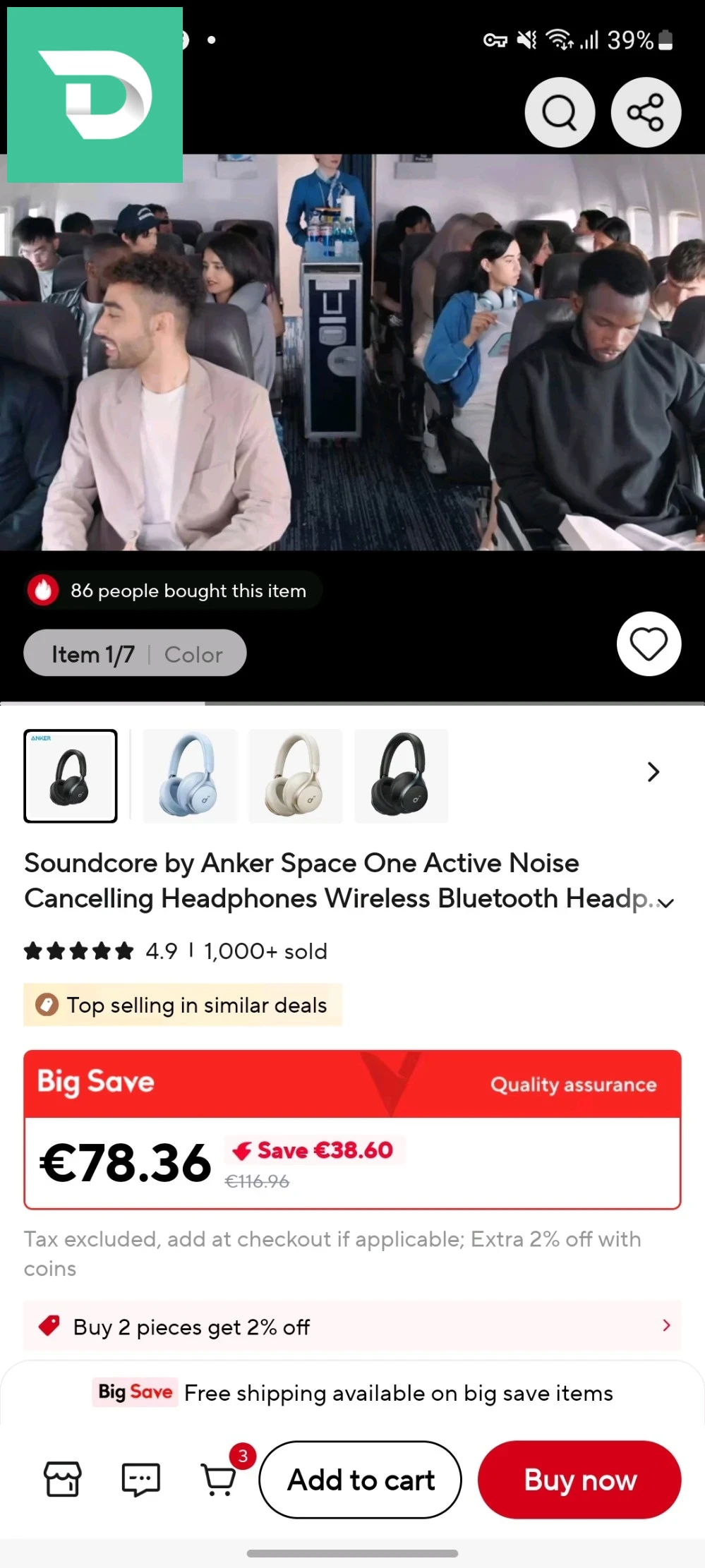Open Buy 2 pieces get 2% off deal
The height and width of the screenshot is (1568, 705).
[x=352, y=1327]
